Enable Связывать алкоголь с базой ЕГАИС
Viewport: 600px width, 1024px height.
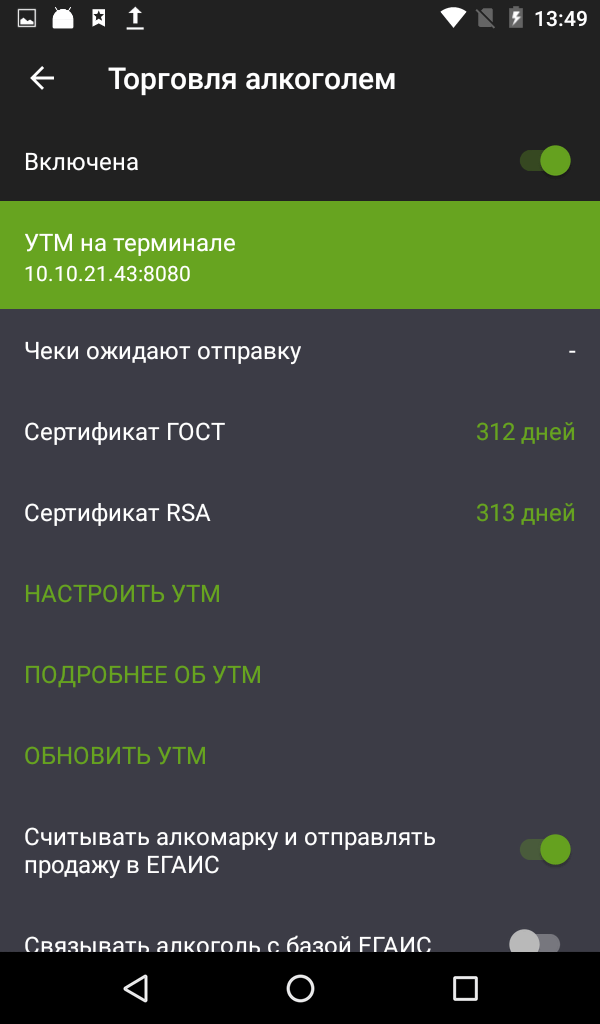tap(535, 941)
